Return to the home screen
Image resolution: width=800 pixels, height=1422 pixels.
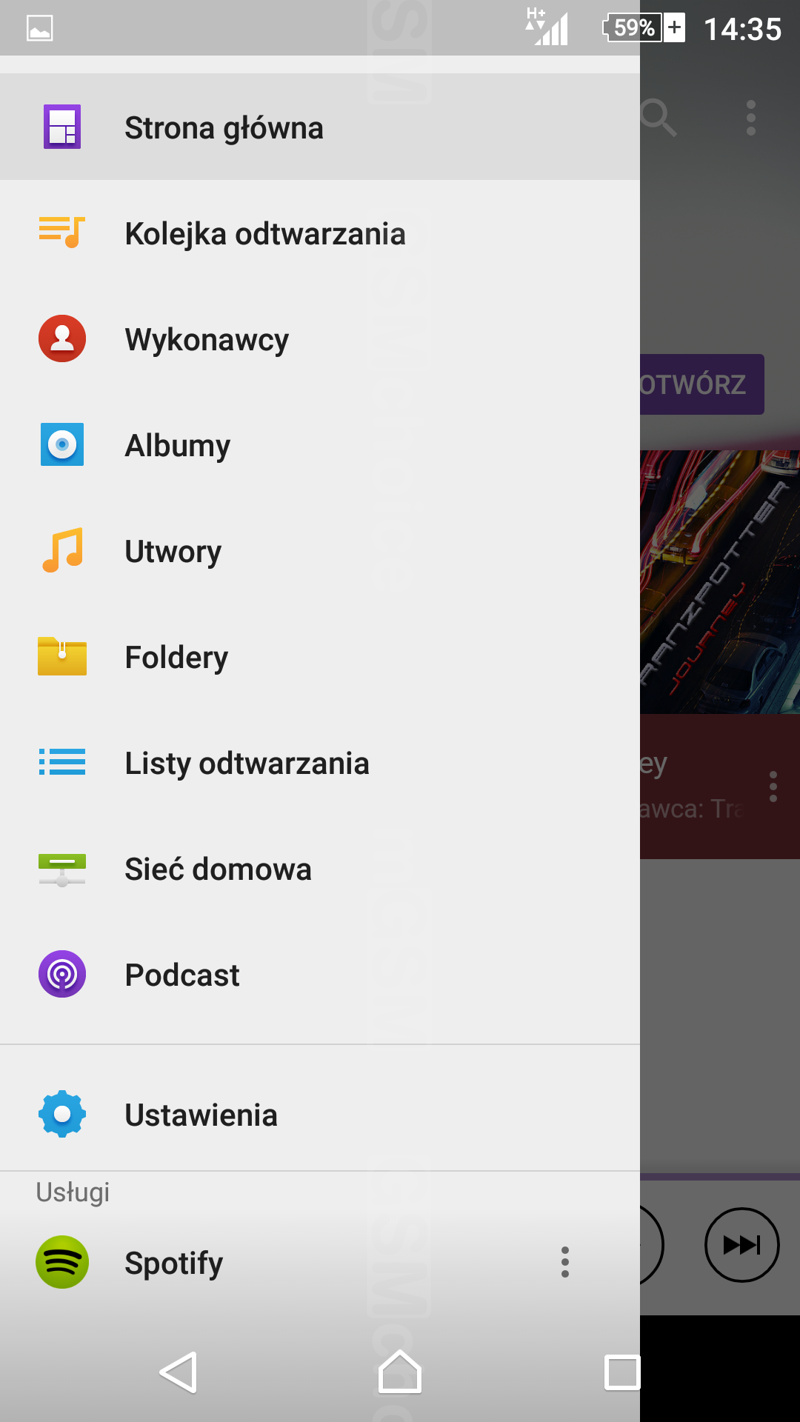point(400,1373)
